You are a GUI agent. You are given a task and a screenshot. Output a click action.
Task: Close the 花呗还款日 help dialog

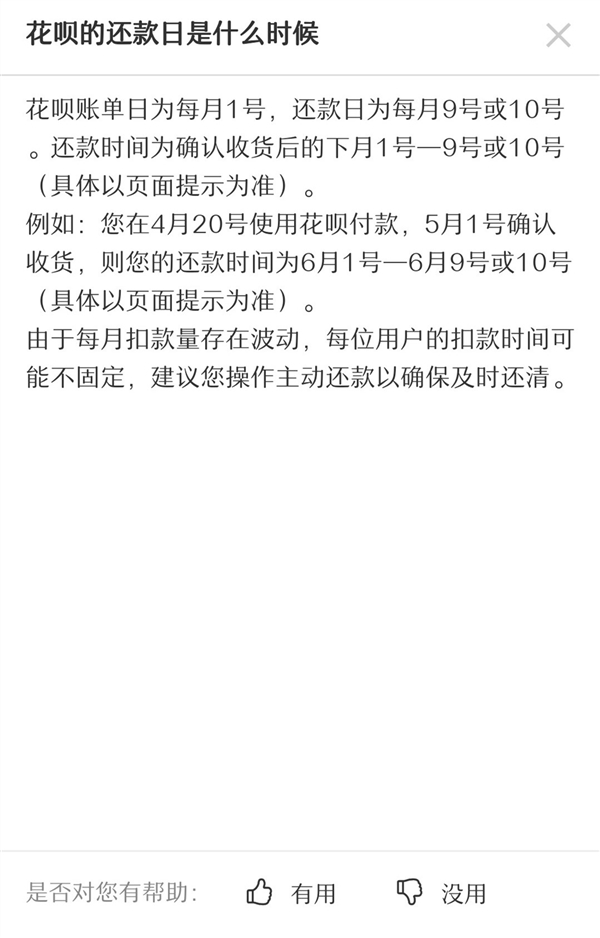558,37
